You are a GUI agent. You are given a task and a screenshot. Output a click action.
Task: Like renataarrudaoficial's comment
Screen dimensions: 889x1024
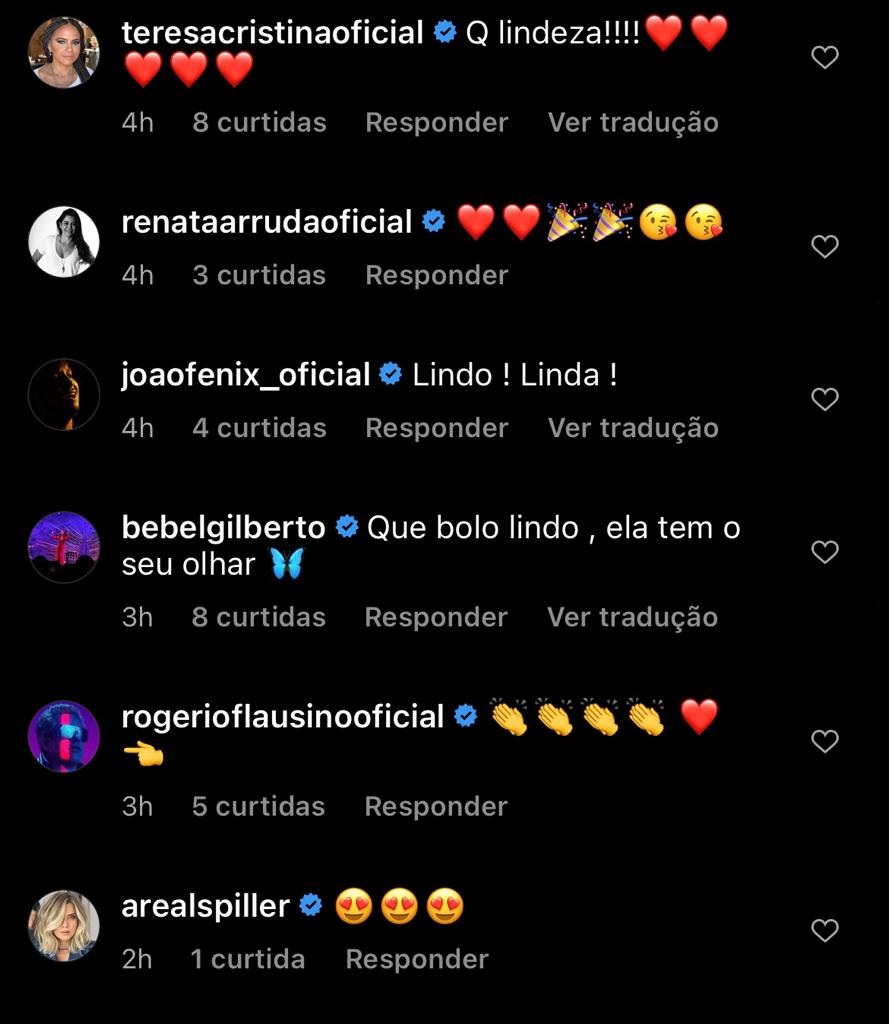coord(824,246)
